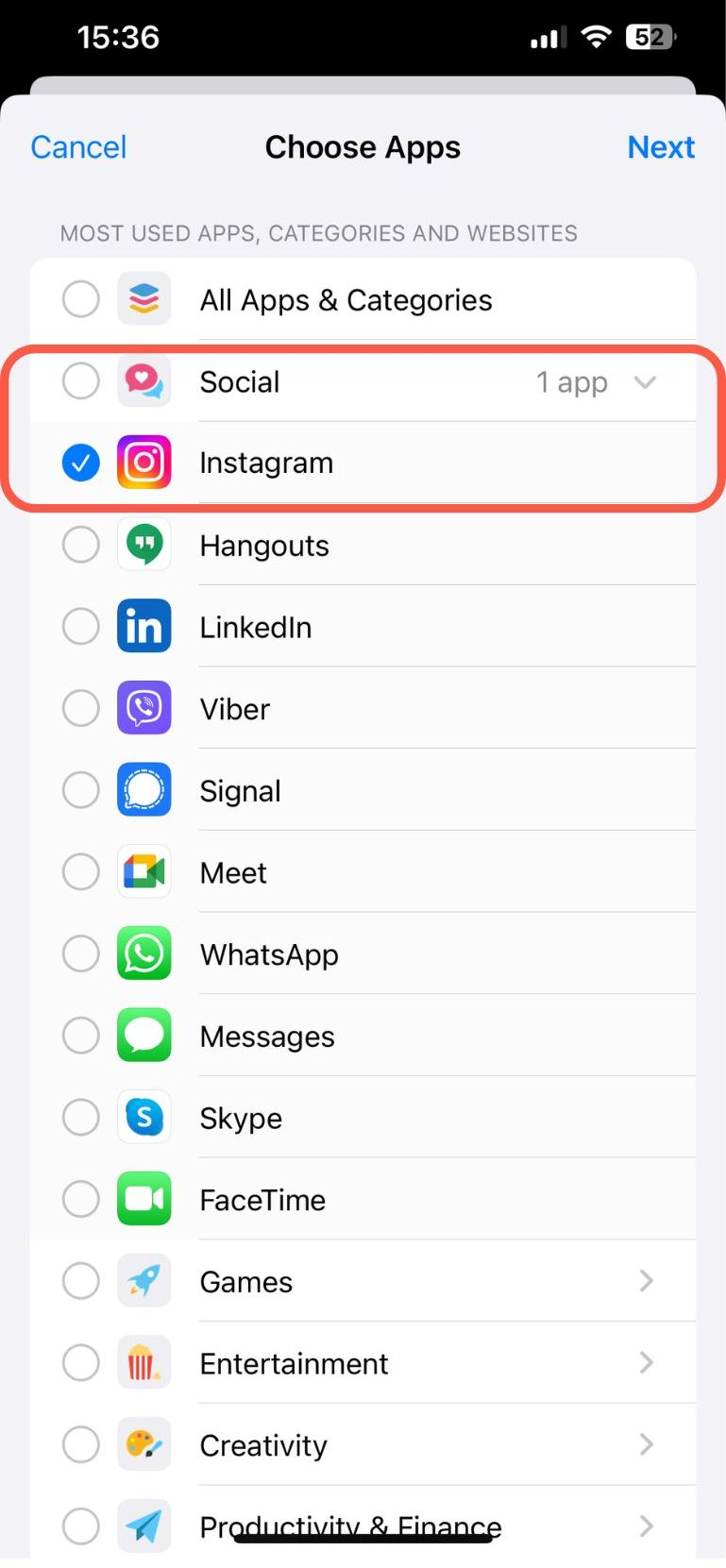Screen dimensions: 726x1568
Task: Select the Productivity & Finance category
Action: [80, 1526]
